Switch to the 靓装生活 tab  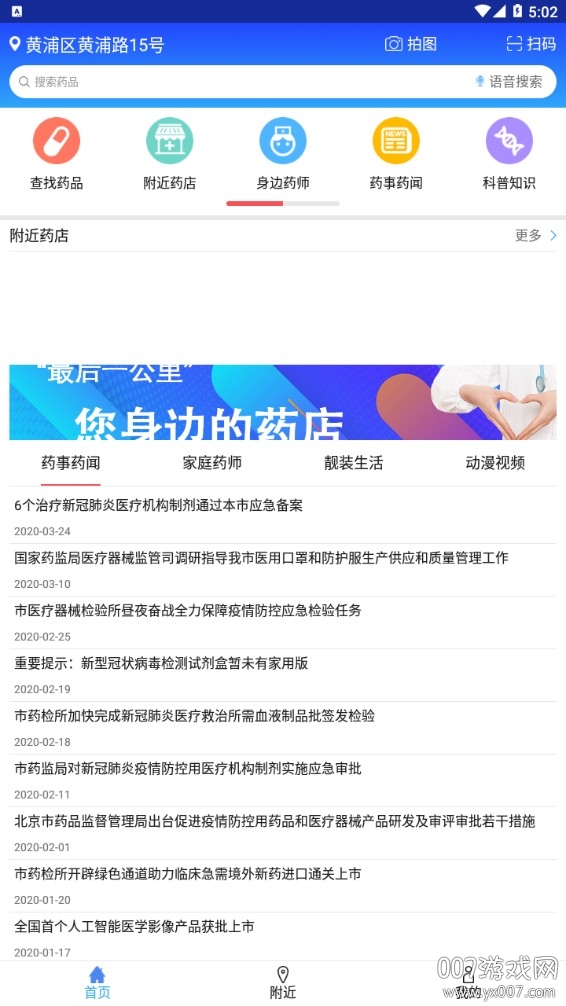click(354, 463)
